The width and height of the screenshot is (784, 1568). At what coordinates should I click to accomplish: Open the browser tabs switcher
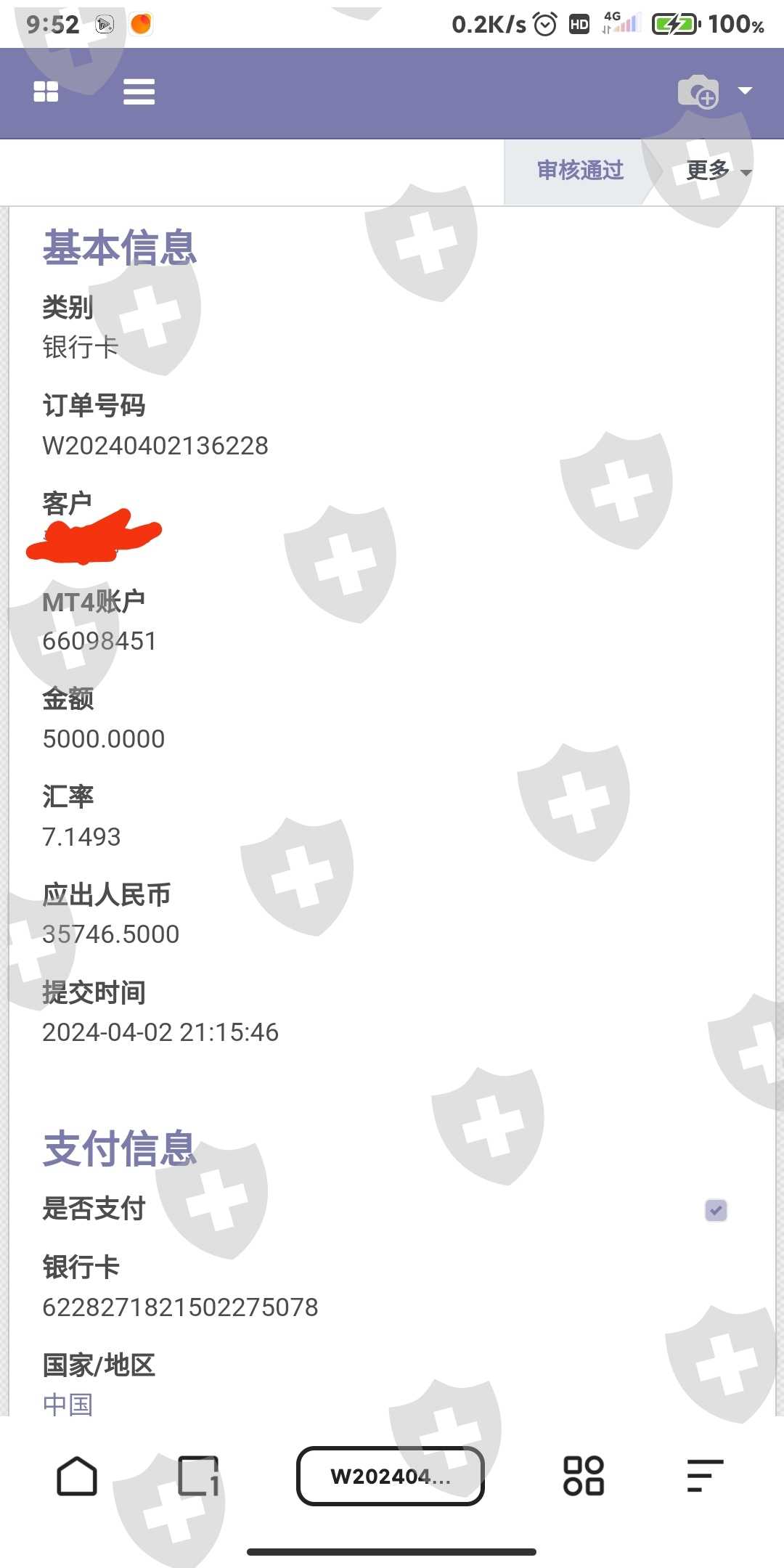coord(198,1476)
